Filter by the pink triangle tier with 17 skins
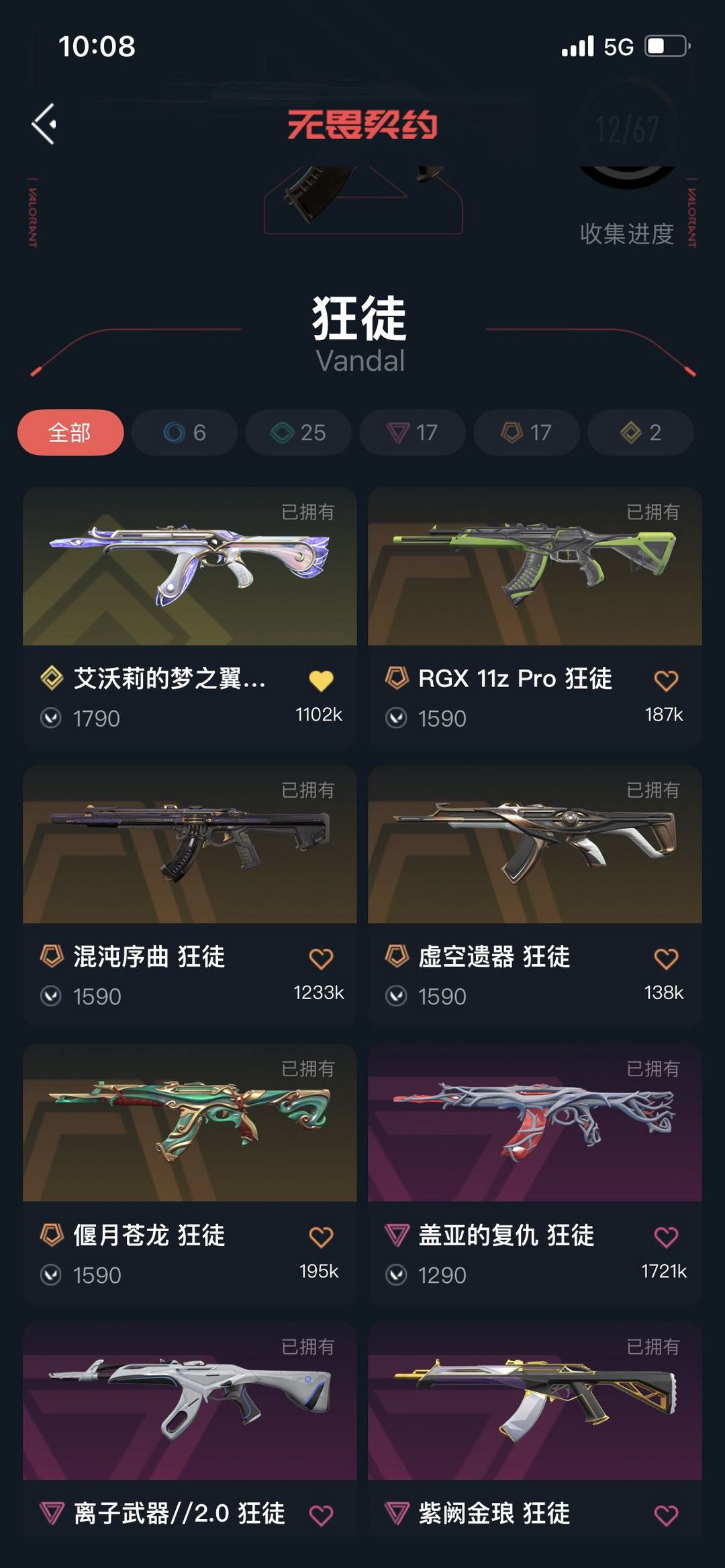The width and height of the screenshot is (725, 1568). tap(413, 433)
